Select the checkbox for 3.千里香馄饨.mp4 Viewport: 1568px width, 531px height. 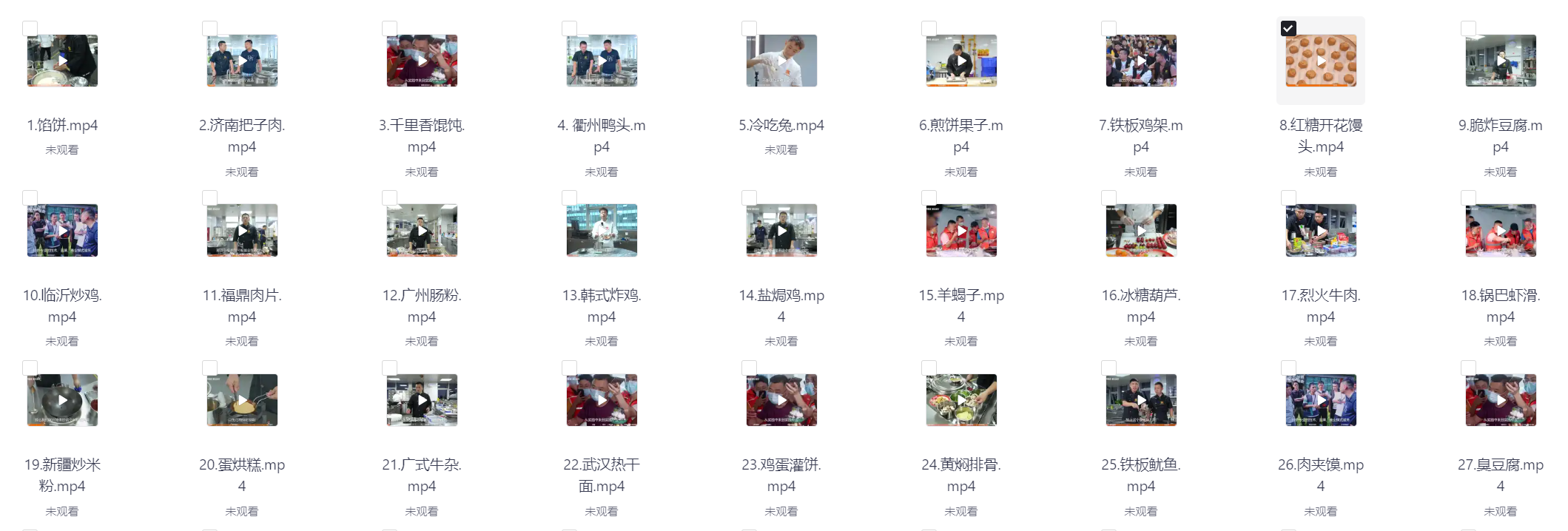pos(389,28)
